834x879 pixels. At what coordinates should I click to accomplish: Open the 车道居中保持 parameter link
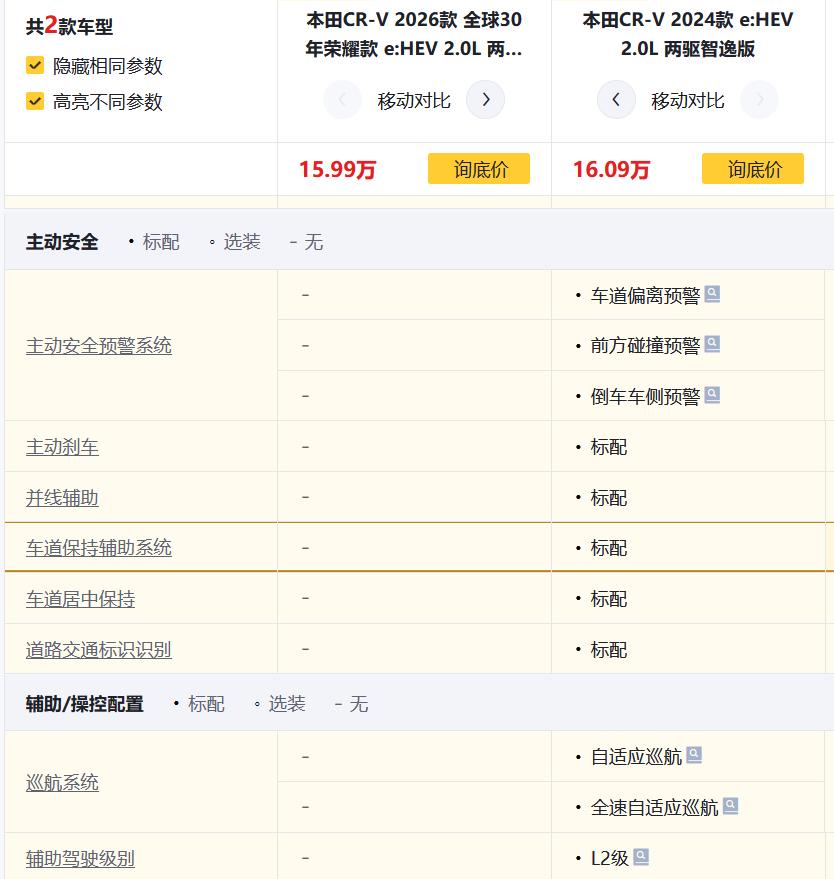(x=80, y=599)
